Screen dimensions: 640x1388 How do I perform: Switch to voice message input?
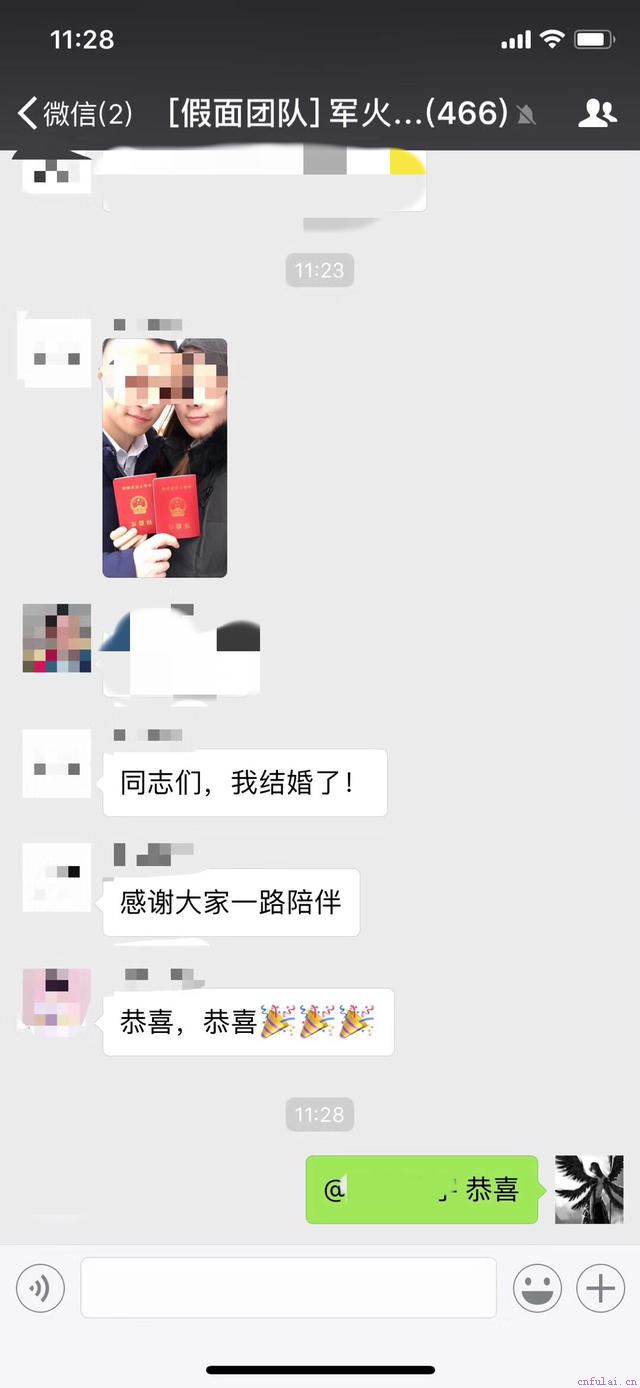pyautogui.click(x=40, y=1288)
